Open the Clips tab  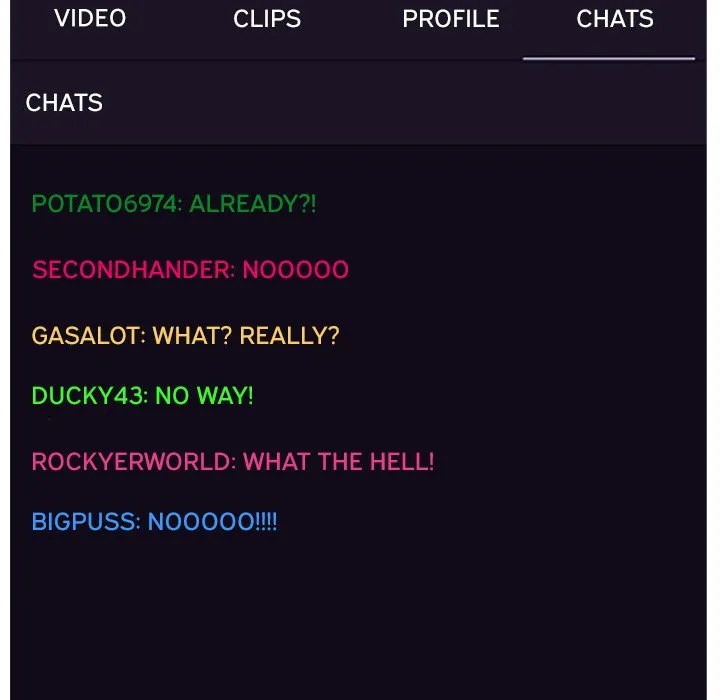(x=267, y=19)
